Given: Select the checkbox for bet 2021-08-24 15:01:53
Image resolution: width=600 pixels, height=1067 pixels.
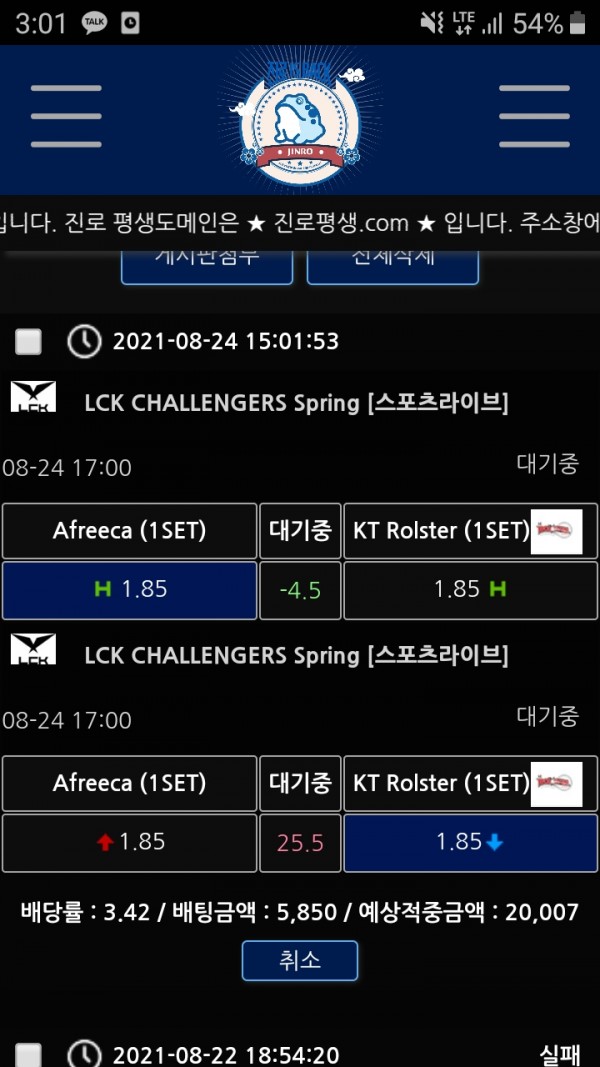Looking at the screenshot, I should [x=29, y=342].
